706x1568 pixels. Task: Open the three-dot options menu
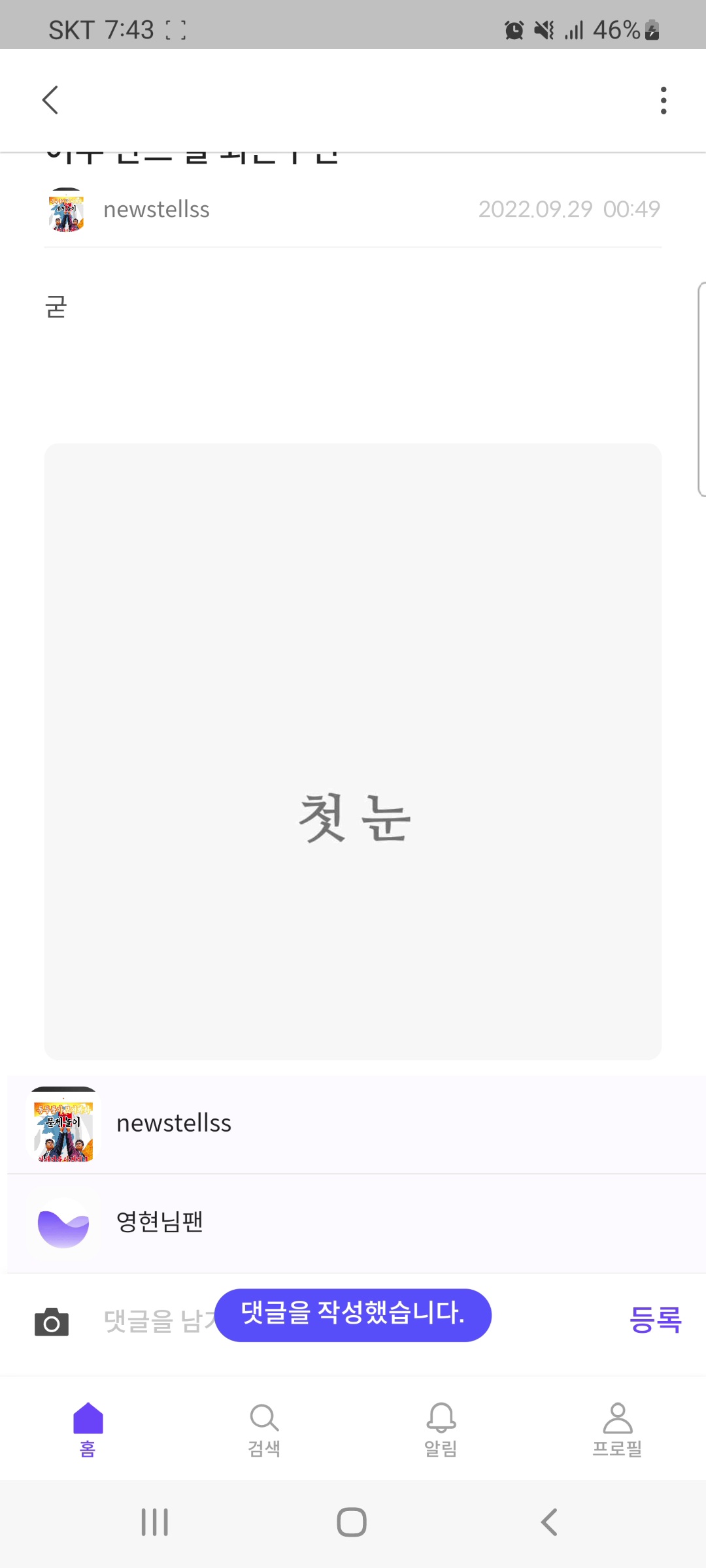tap(663, 99)
